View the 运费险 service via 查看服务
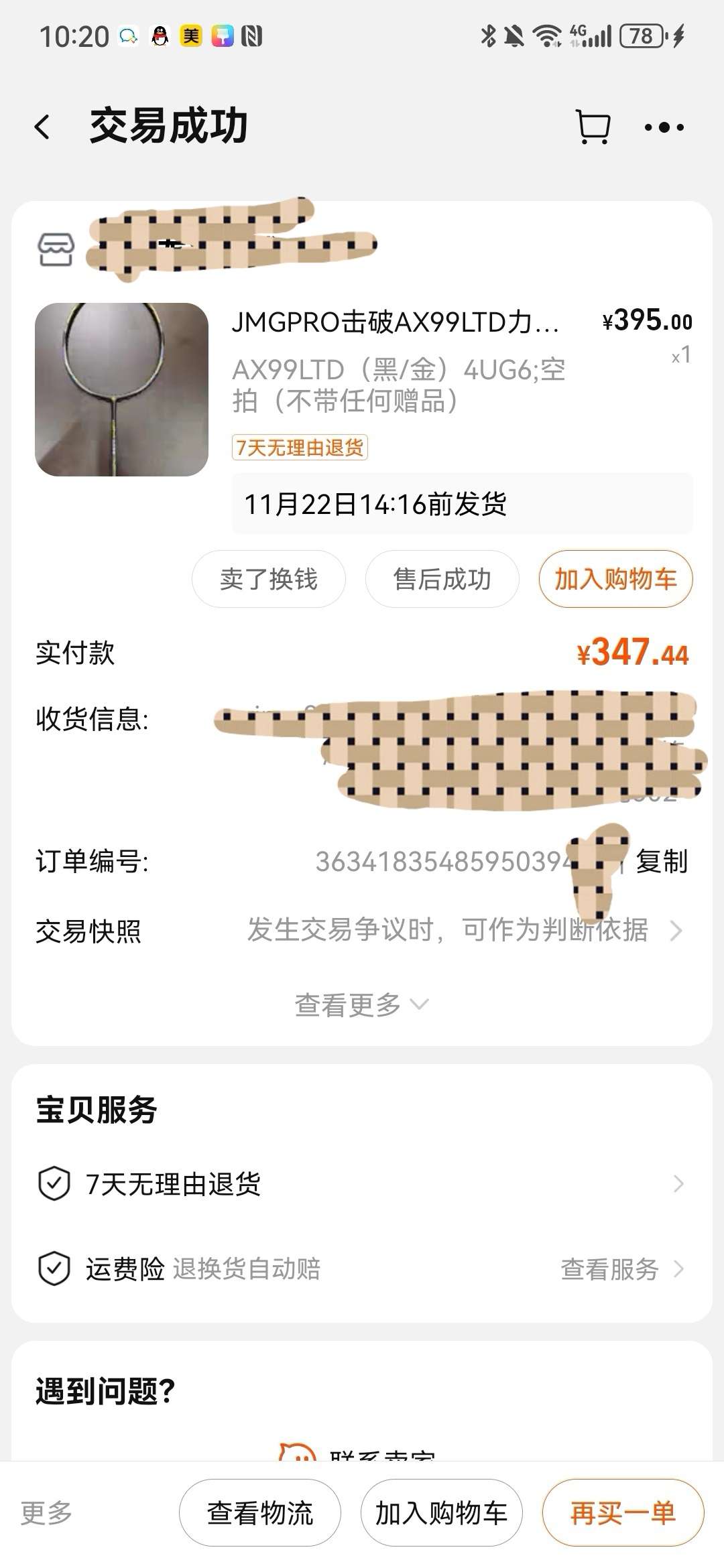The width and height of the screenshot is (724, 1568). click(621, 1269)
